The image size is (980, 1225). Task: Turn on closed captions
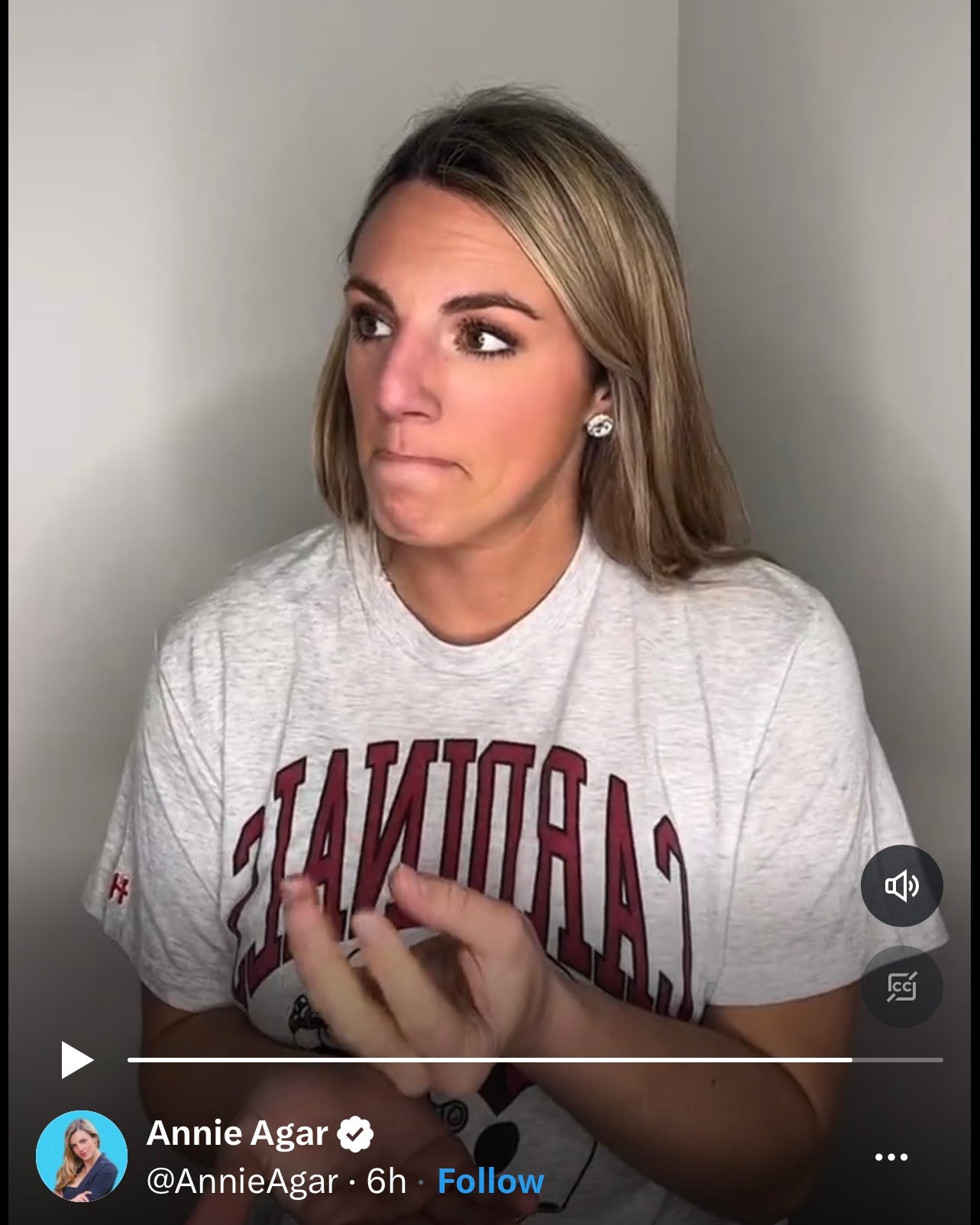tap(901, 987)
